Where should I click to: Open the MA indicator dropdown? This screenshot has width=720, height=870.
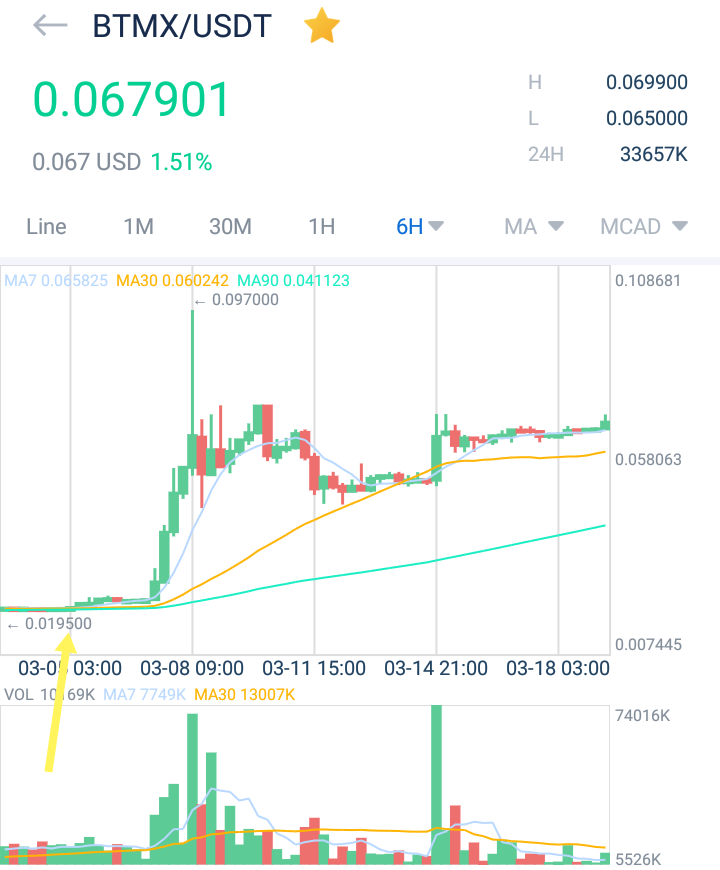534,226
